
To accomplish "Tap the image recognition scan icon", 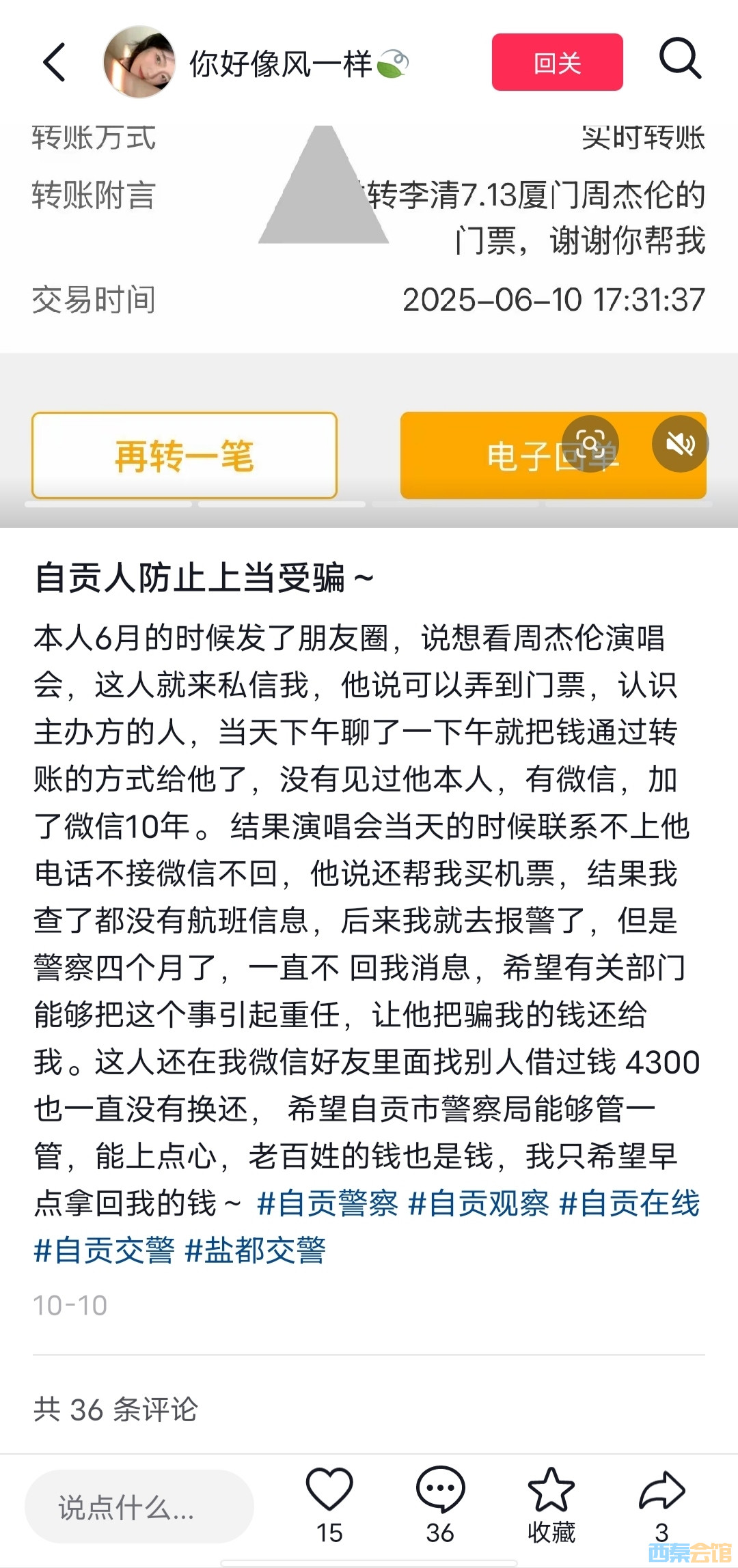I will point(590,443).
